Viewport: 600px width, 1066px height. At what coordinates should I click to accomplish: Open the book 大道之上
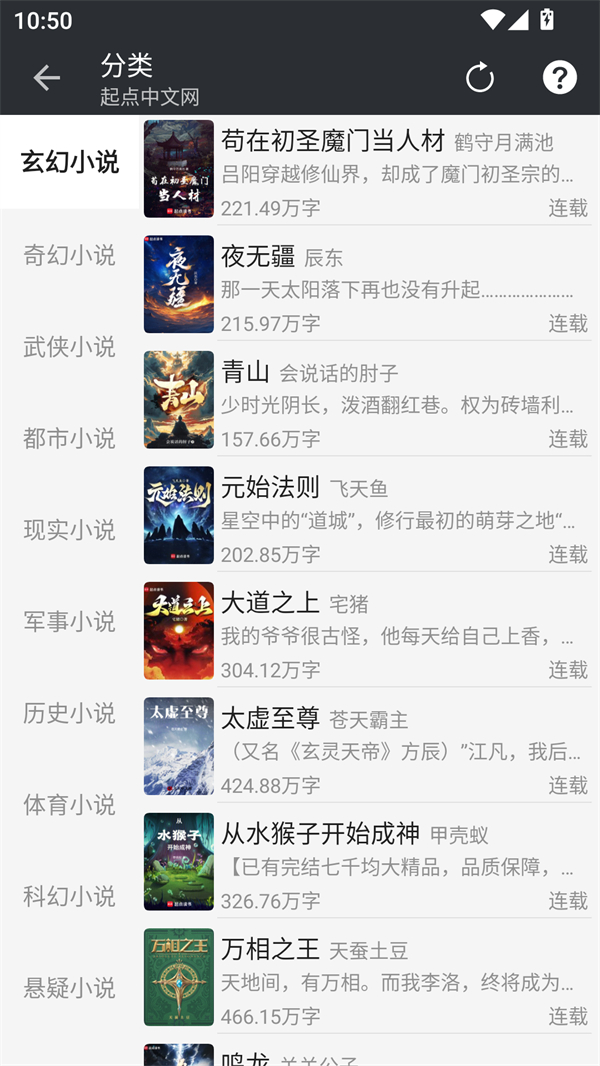368,631
